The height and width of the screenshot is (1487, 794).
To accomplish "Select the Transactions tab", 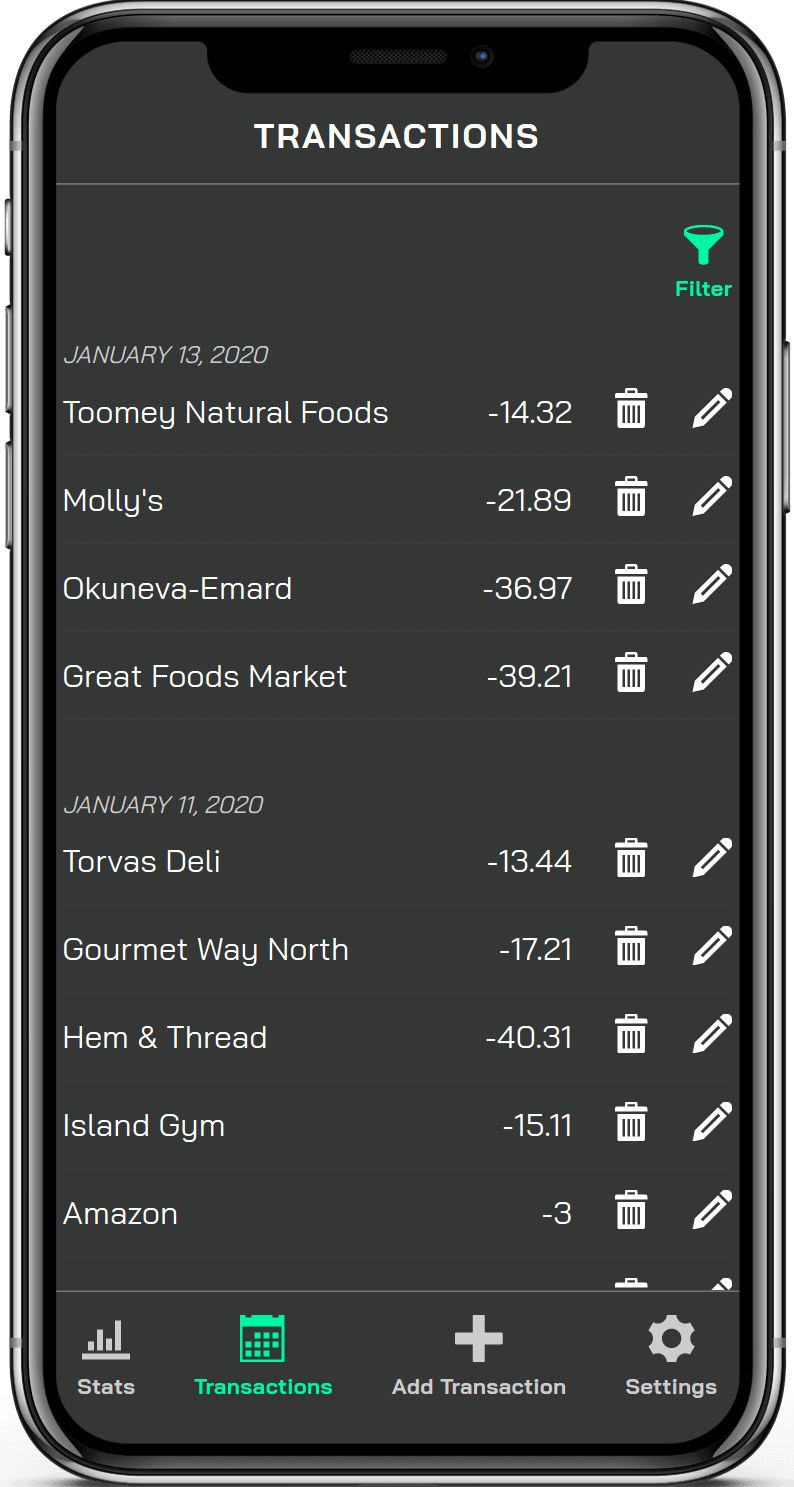I will pos(263,1357).
